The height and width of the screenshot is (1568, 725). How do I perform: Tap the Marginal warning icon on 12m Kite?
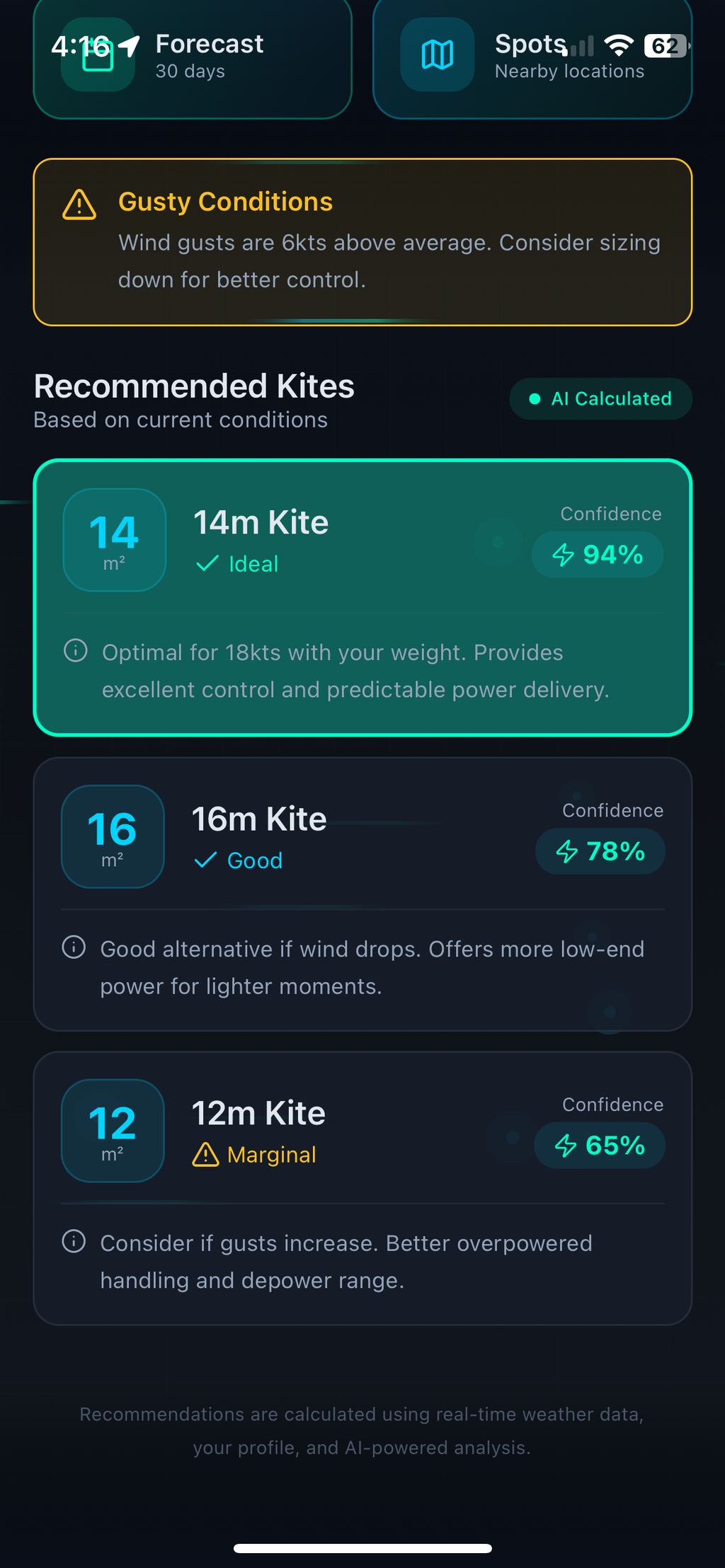click(x=206, y=1153)
